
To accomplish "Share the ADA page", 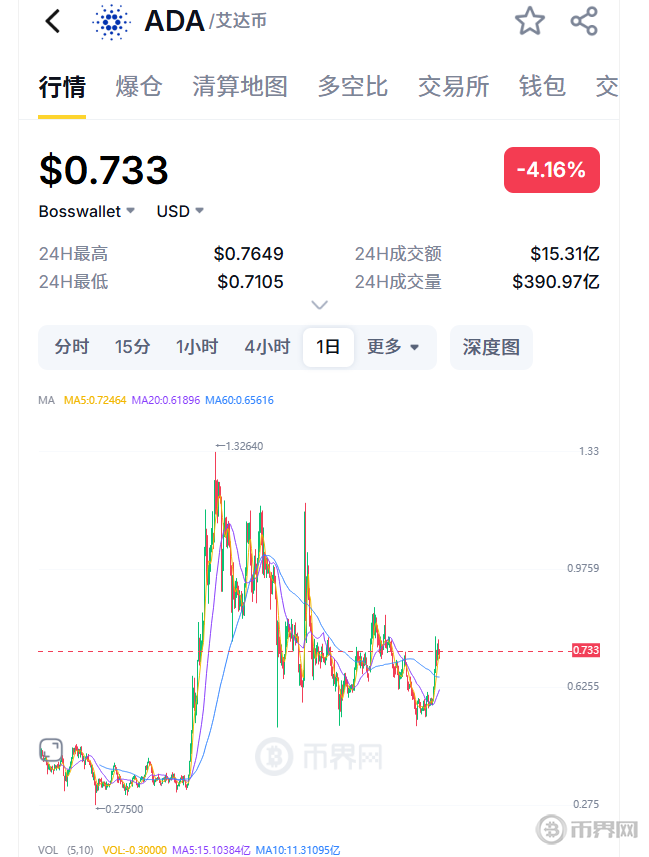I will (x=584, y=21).
